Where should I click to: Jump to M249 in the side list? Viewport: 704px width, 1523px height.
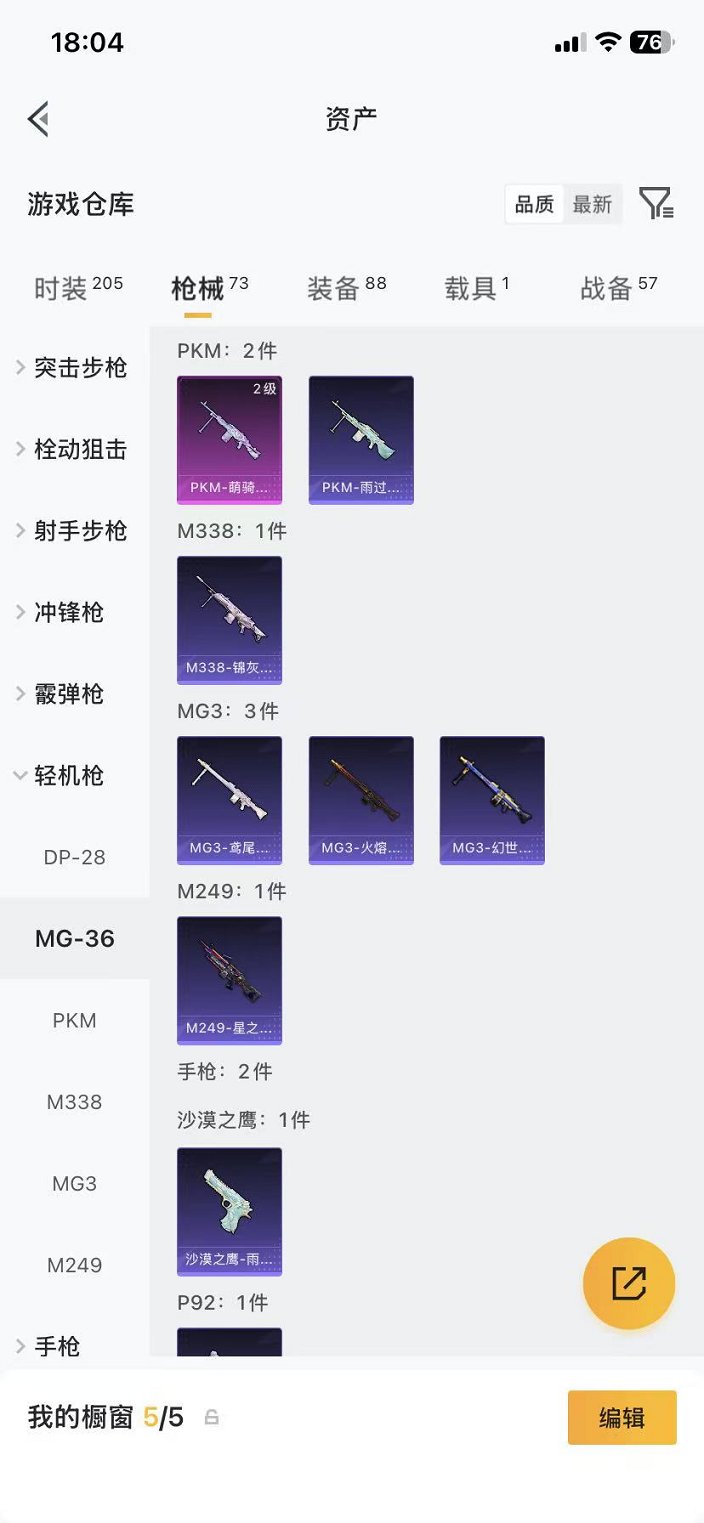click(x=74, y=1265)
